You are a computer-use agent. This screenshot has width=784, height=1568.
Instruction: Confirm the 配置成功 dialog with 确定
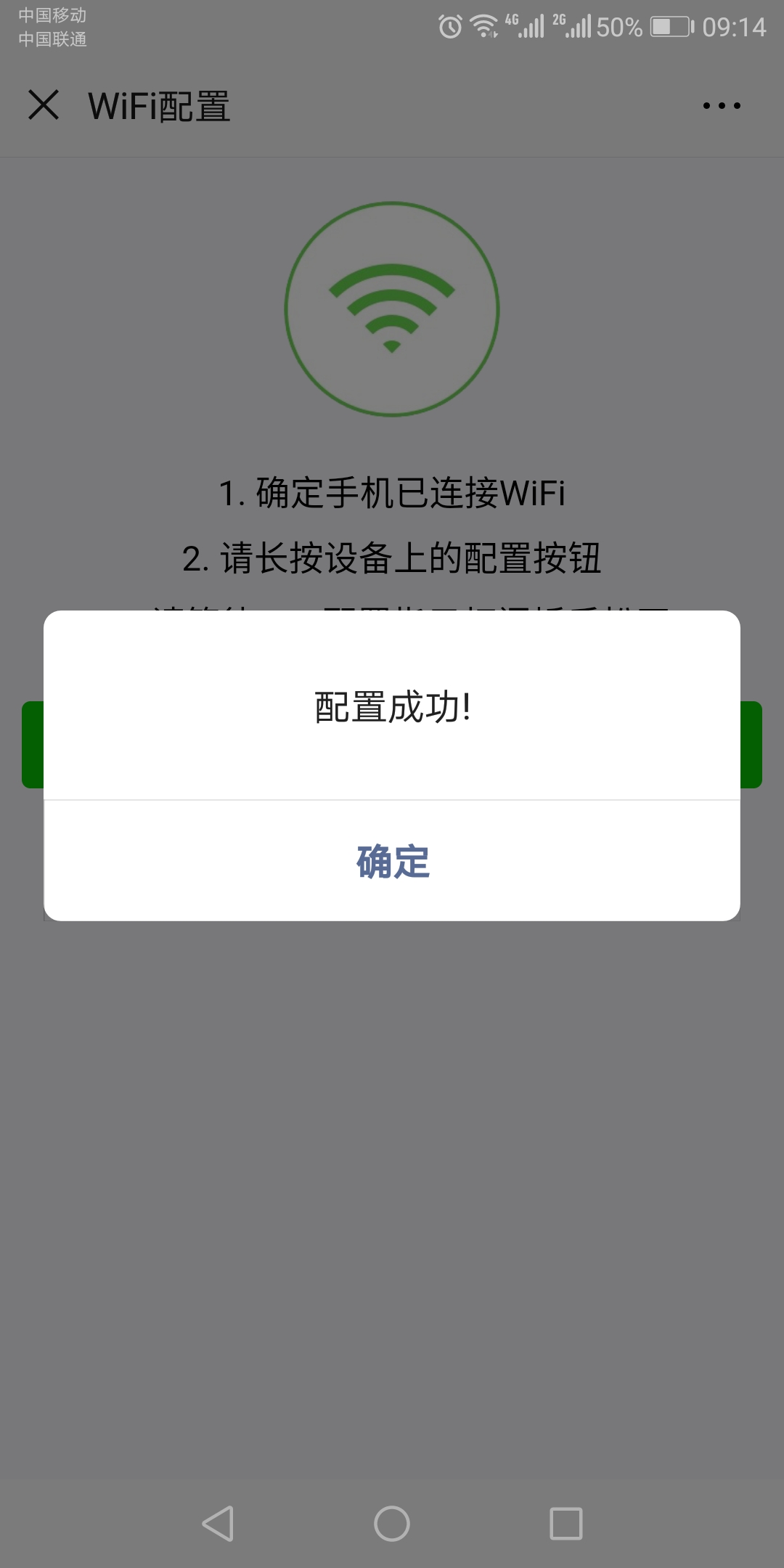click(392, 862)
